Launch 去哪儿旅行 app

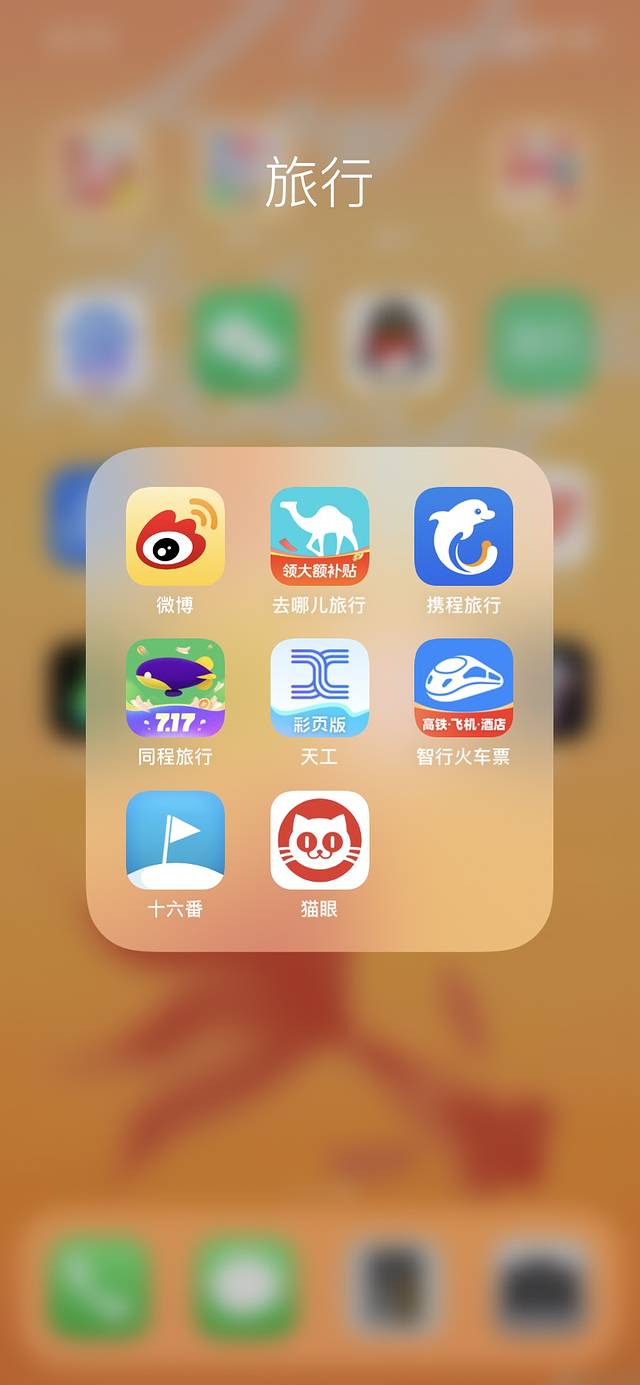[x=319, y=536]
